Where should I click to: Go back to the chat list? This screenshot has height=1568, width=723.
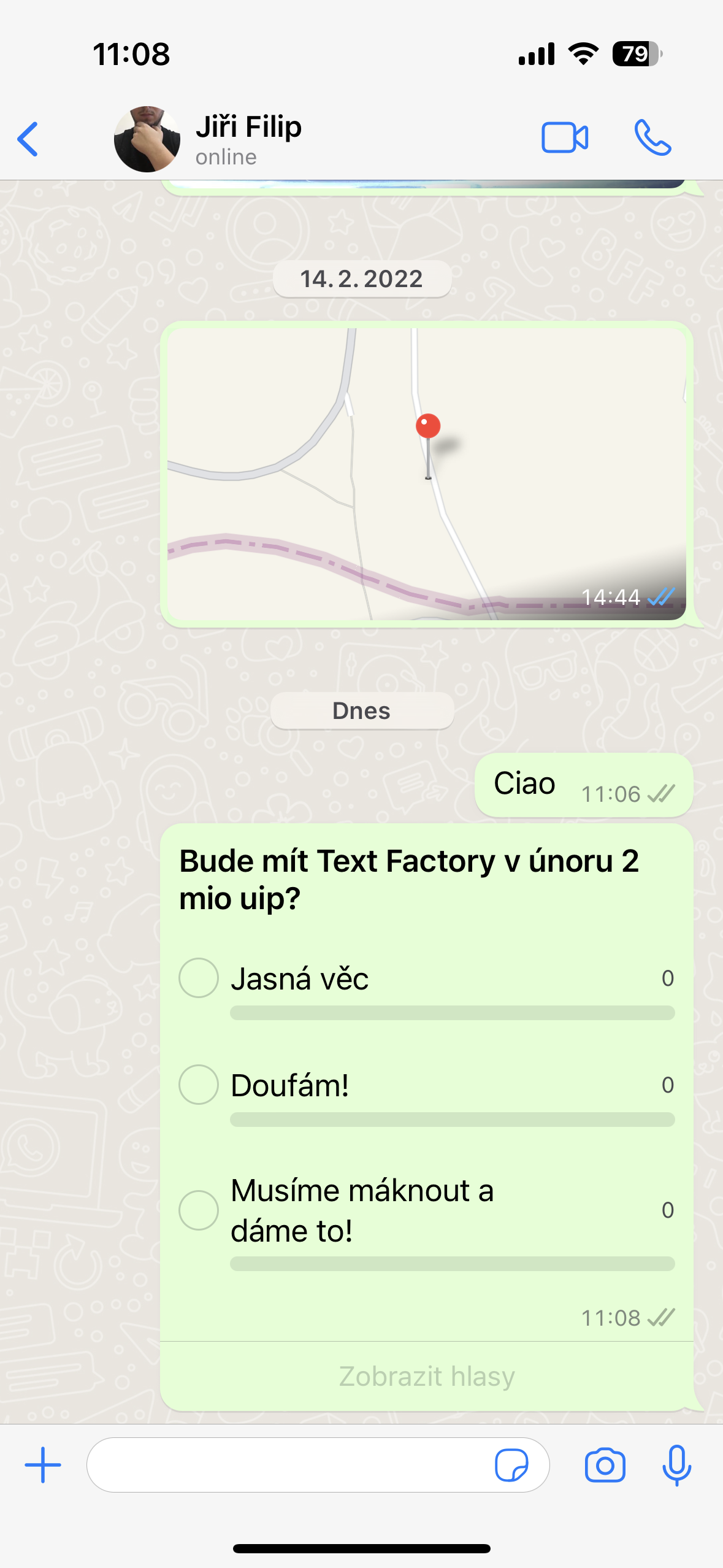coord(28,139)
